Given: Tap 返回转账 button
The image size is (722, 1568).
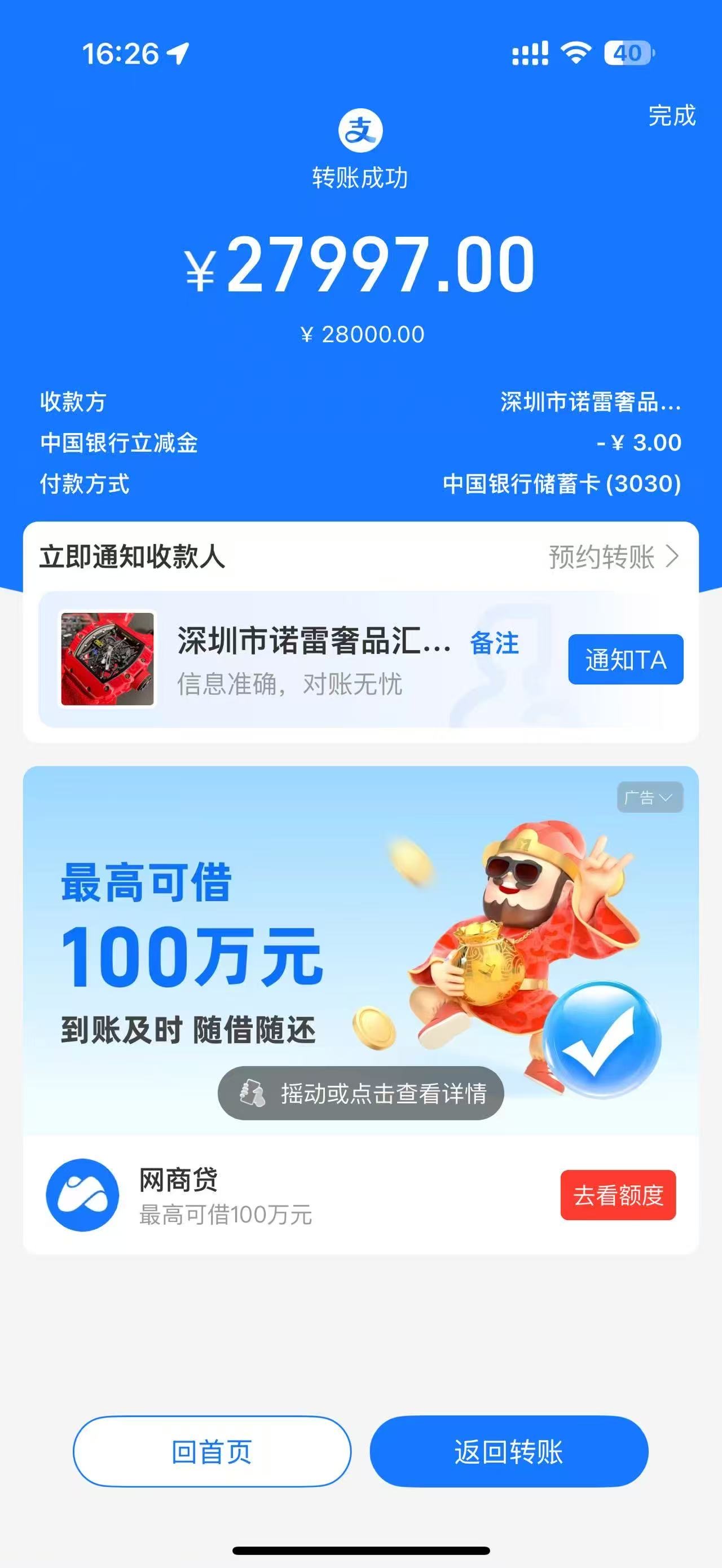Looking at the screenshot, I should (x=508, y=1452).
